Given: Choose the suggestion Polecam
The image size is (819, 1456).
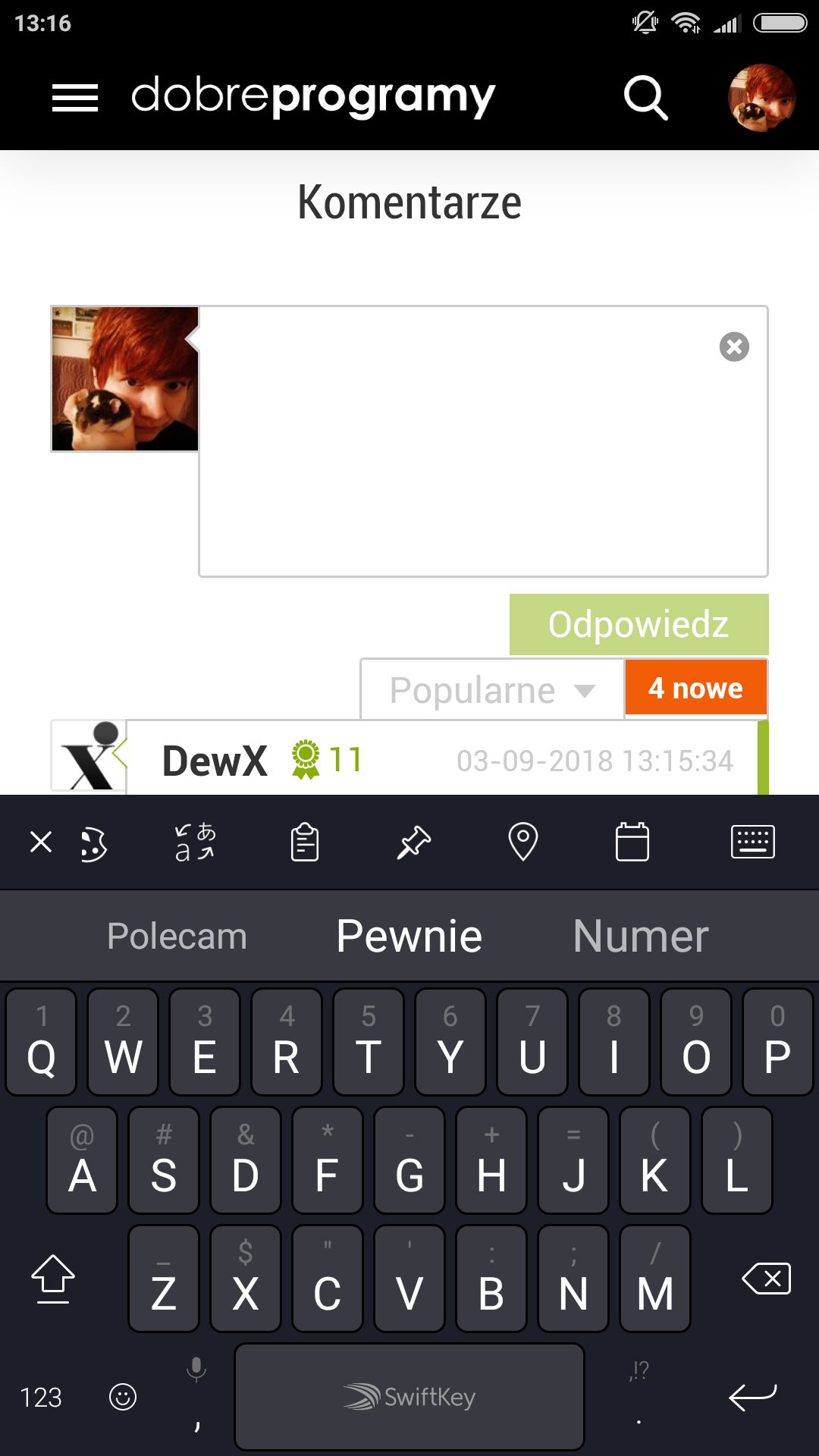Looking at the screenshot, I should [x=177, y=936].
